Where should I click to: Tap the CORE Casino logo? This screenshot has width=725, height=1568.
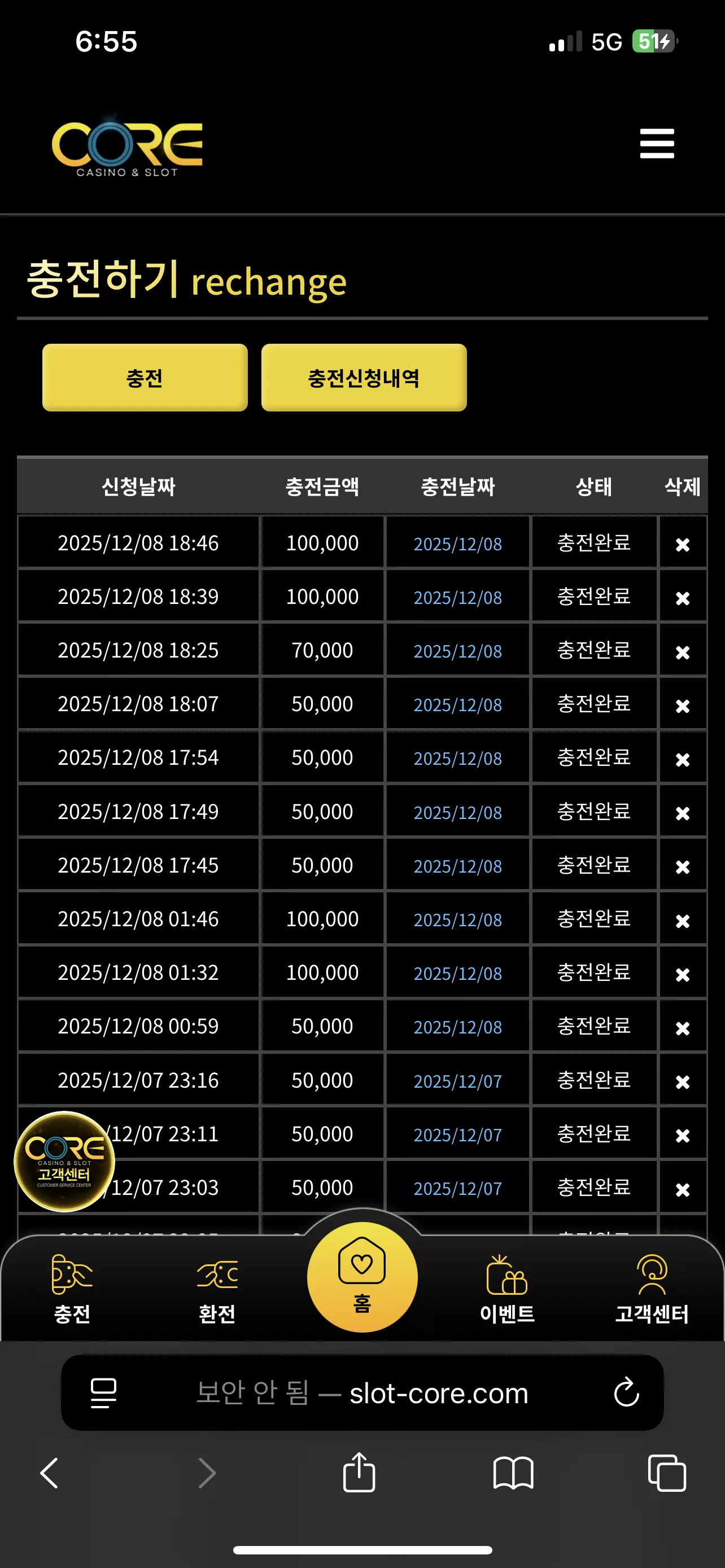click(x=127, y=146)
